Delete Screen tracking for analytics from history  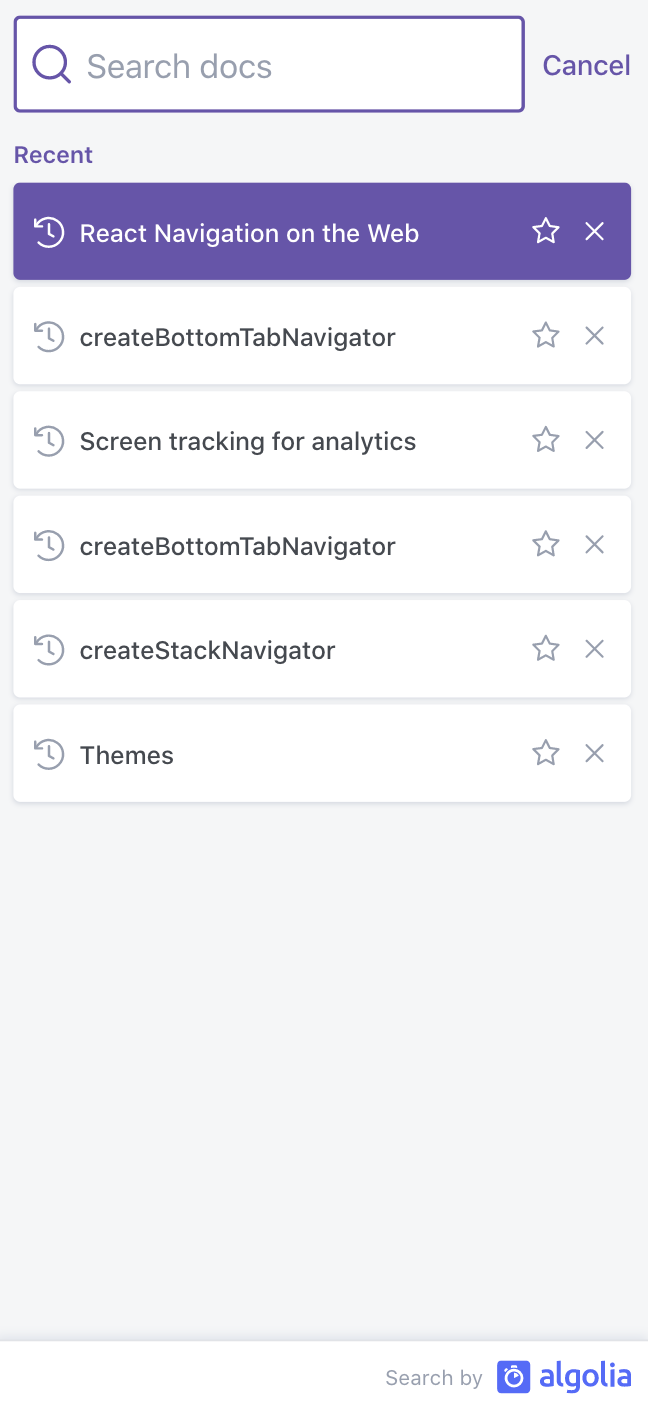pyautogui.click(x=594, y=440)
